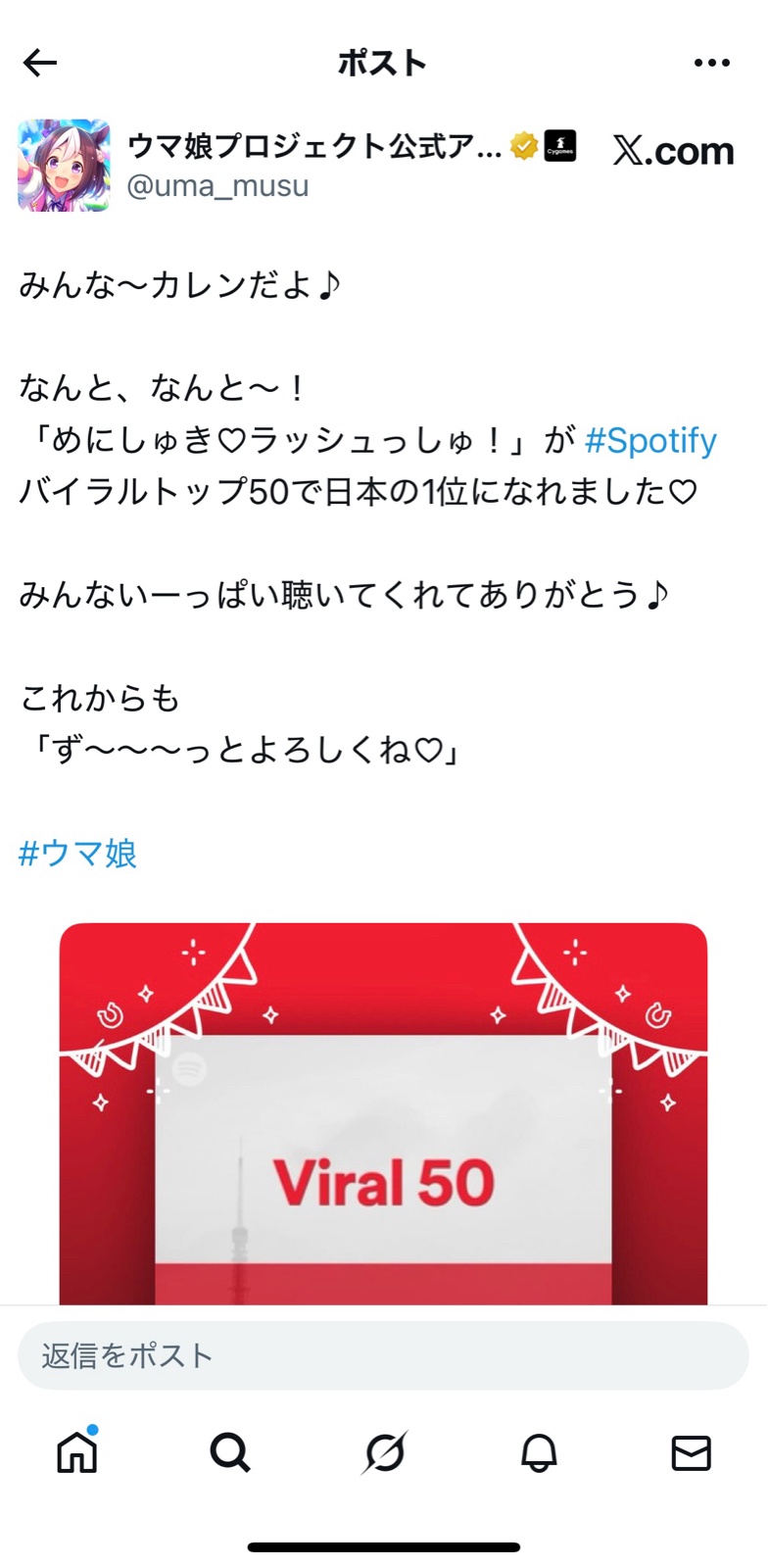
Task: Open the #Spotify hashtag link
Action: (650, 440)
